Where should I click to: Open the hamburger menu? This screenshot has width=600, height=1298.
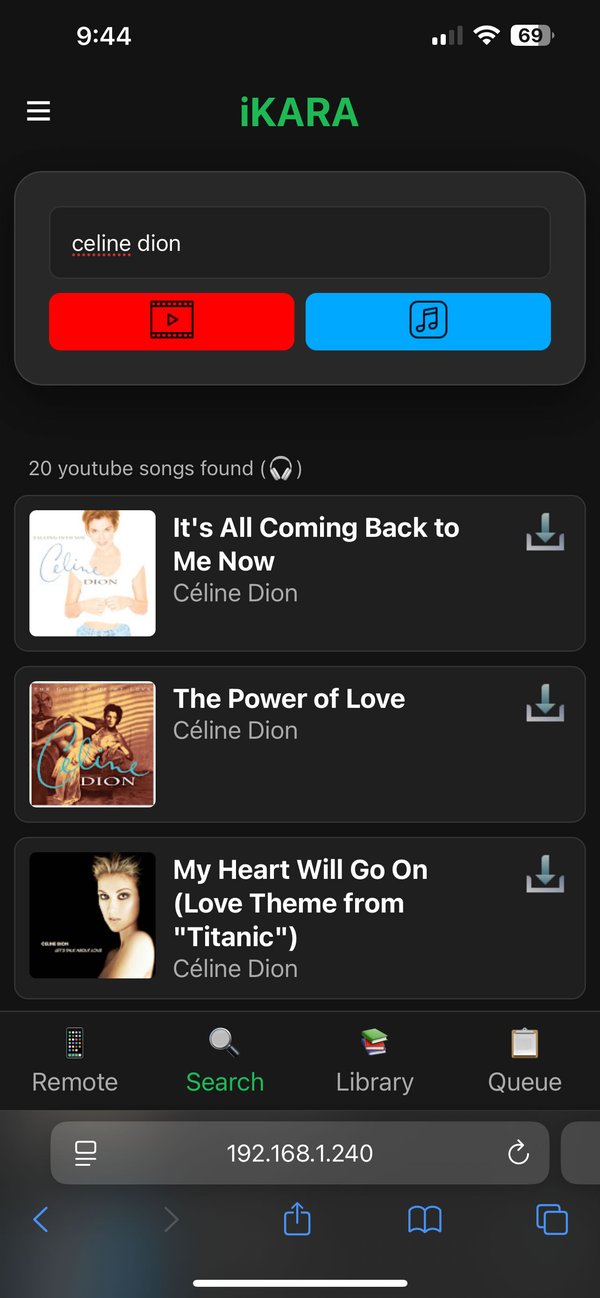(x=38, y=111)
